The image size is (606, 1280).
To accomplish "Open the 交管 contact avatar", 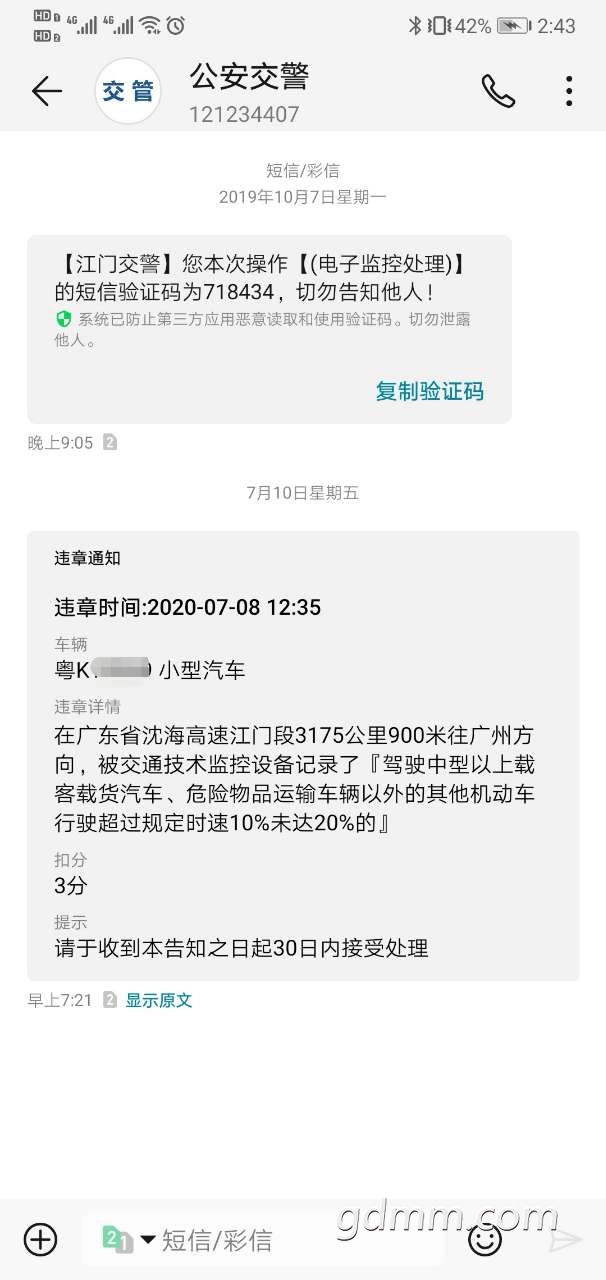I will point(128,92).
